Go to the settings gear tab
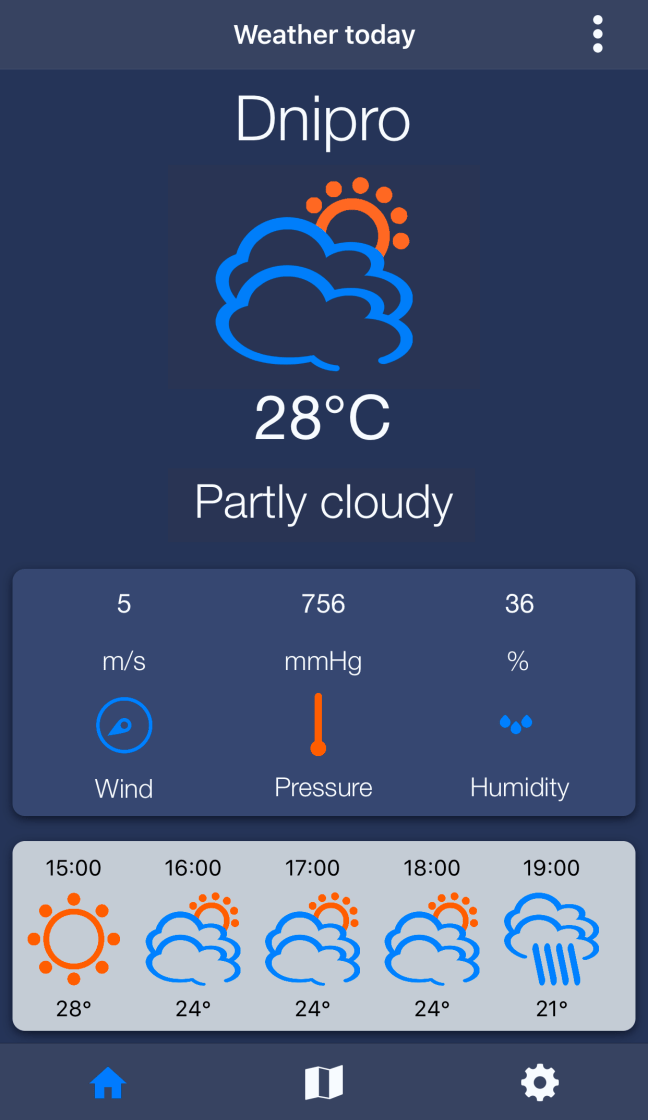The height and width of the screenshot is (1120, 648). (x=539, y=1082)
